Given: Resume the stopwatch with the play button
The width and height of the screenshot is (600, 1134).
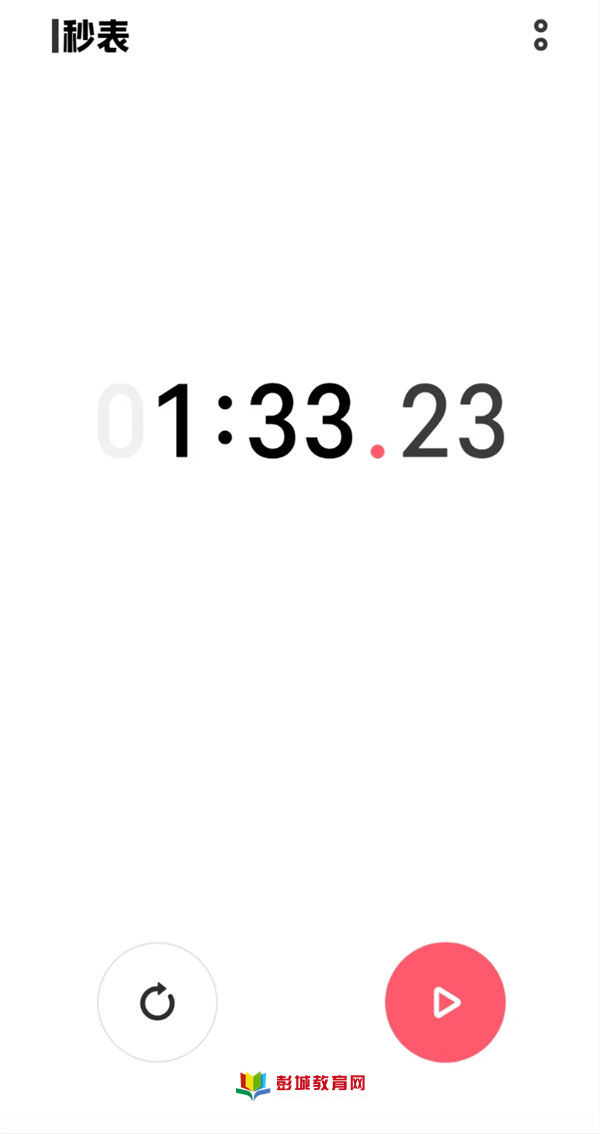Looking at the screenshot, I should [445, 1002].
